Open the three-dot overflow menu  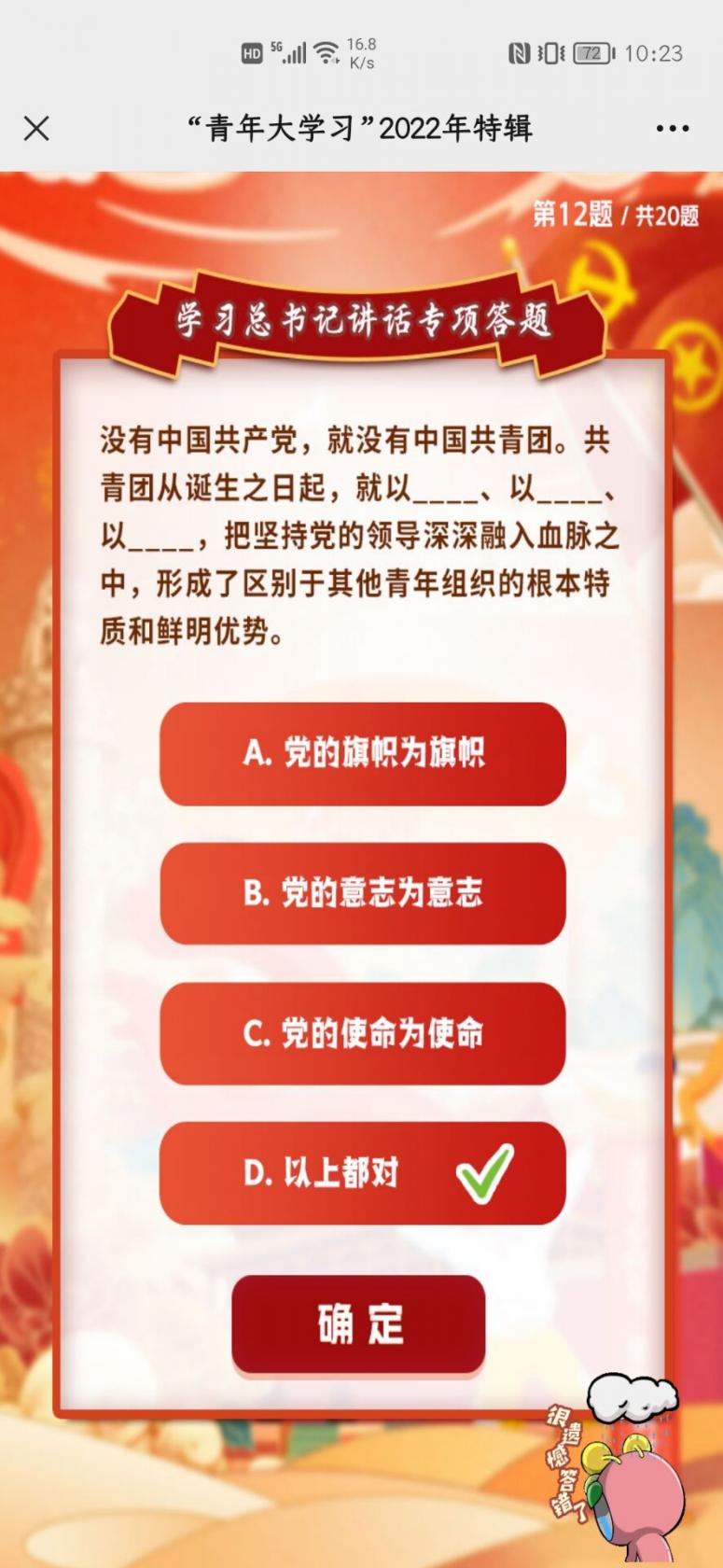[672, 129]
